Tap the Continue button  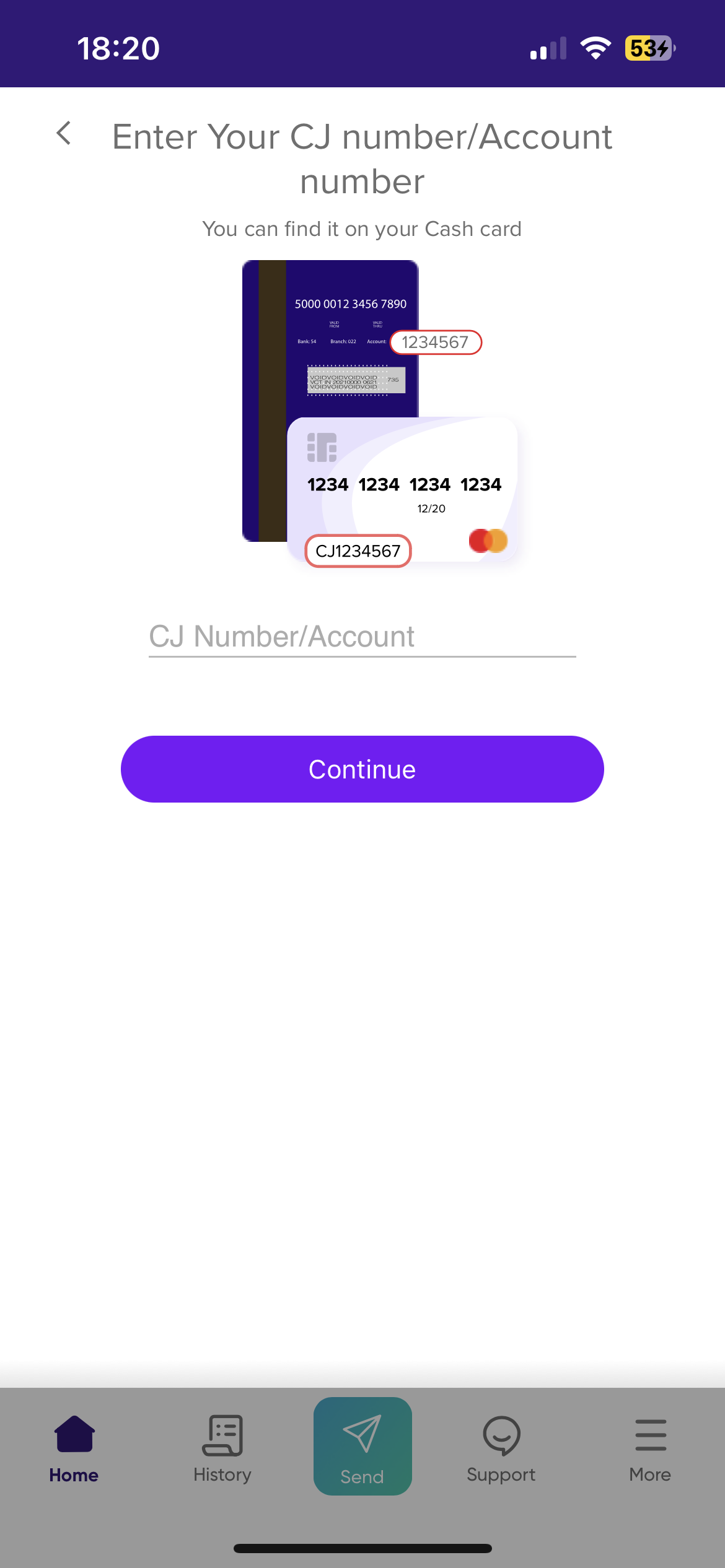point(362,769)
